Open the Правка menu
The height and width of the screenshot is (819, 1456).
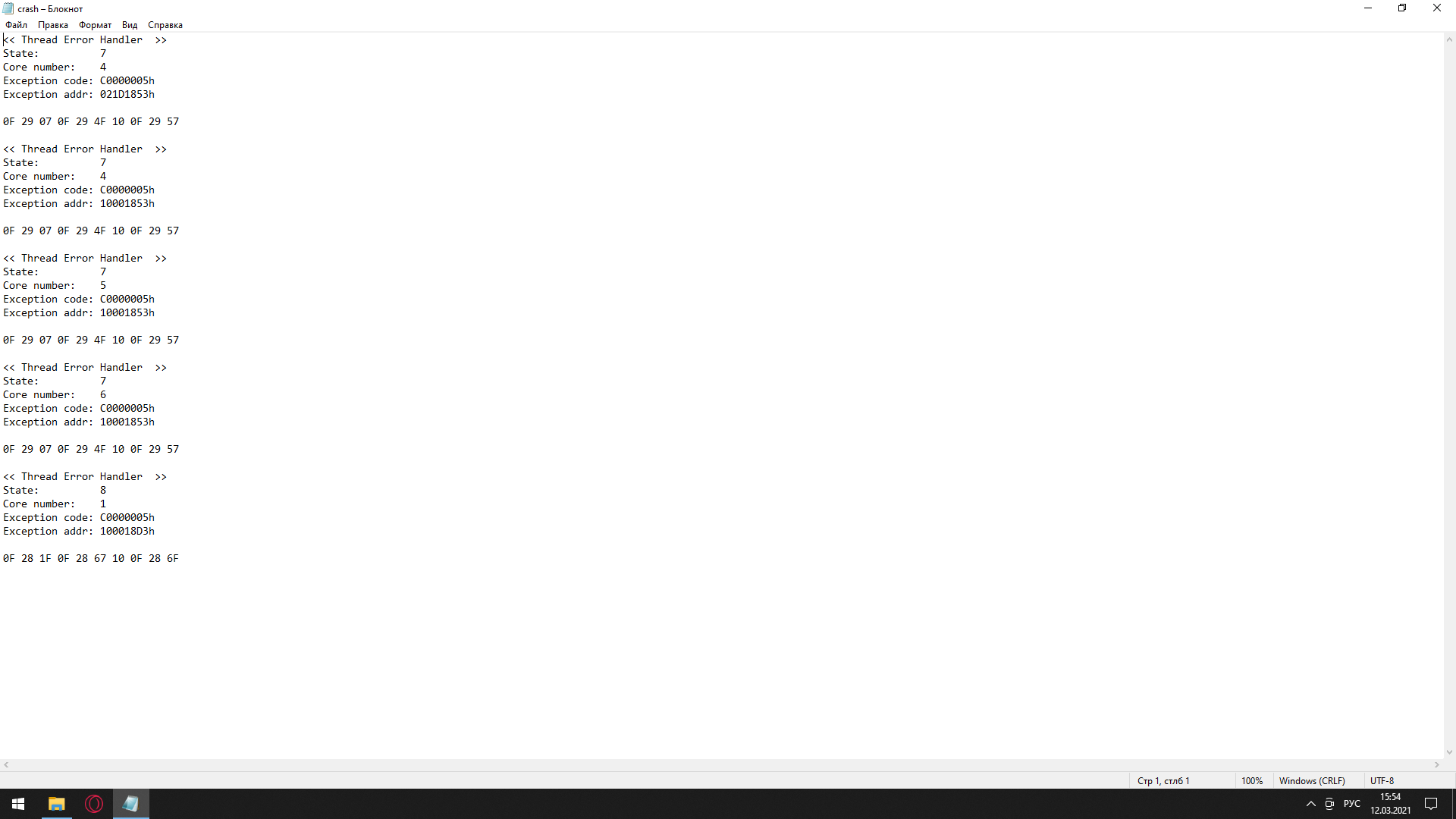coord(53,25)
